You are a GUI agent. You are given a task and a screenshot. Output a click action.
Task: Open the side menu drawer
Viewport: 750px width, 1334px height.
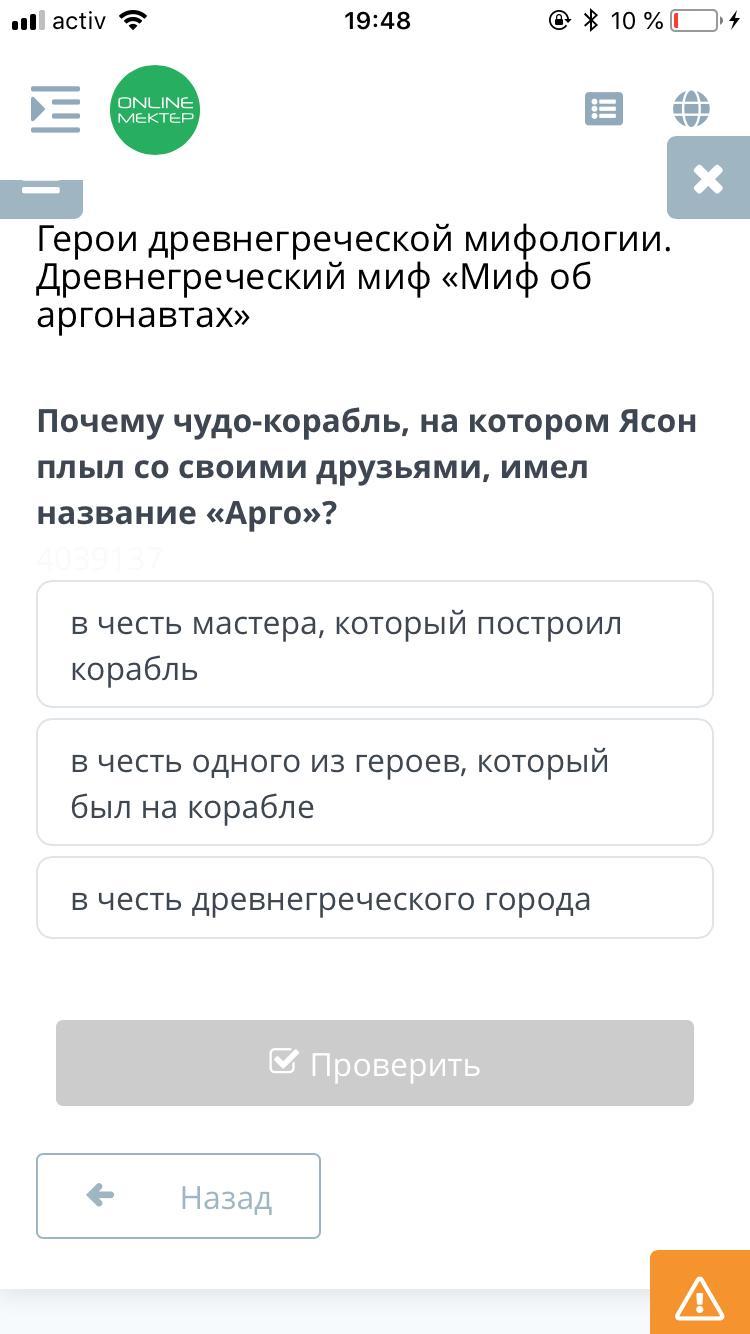point(55,109)
